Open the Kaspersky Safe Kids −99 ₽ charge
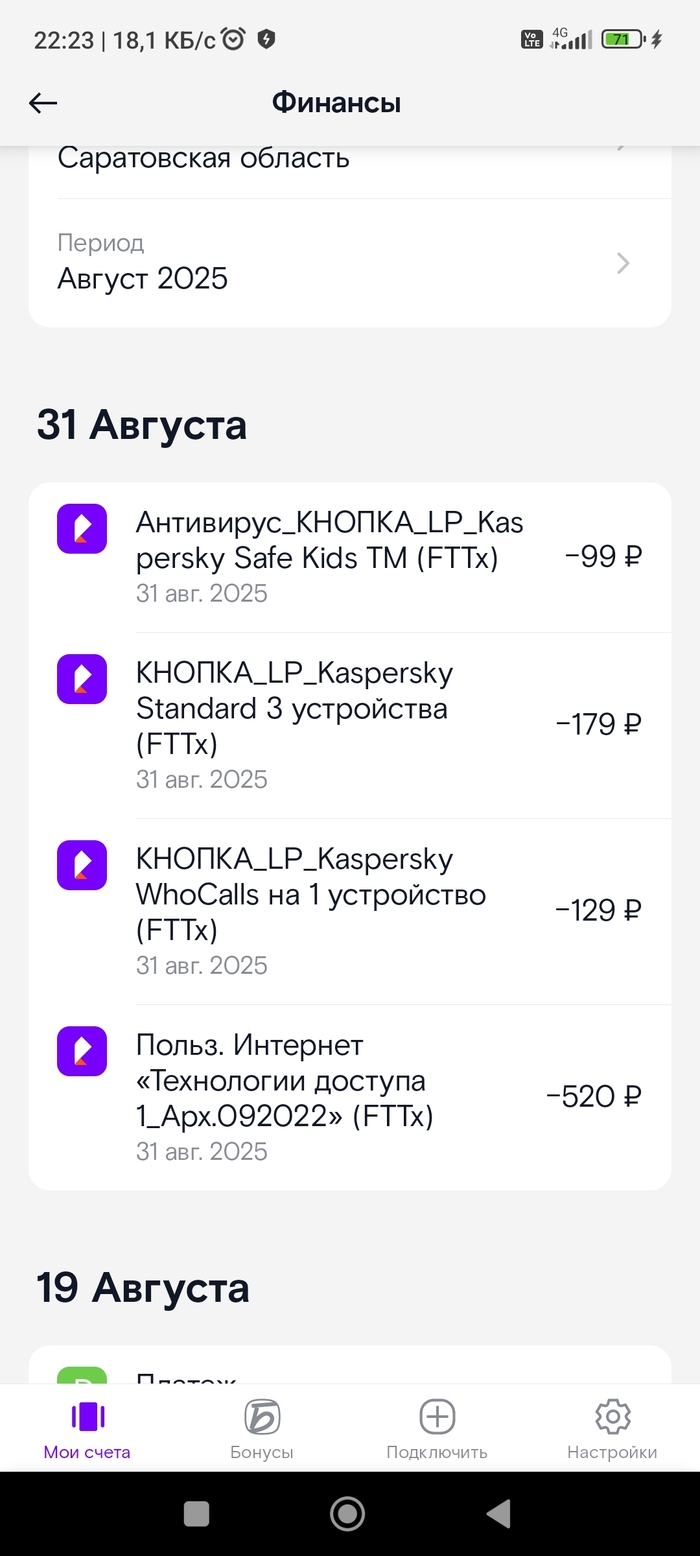The height and width of the screenshot is (1556, 700). click(x=350, y=557)
